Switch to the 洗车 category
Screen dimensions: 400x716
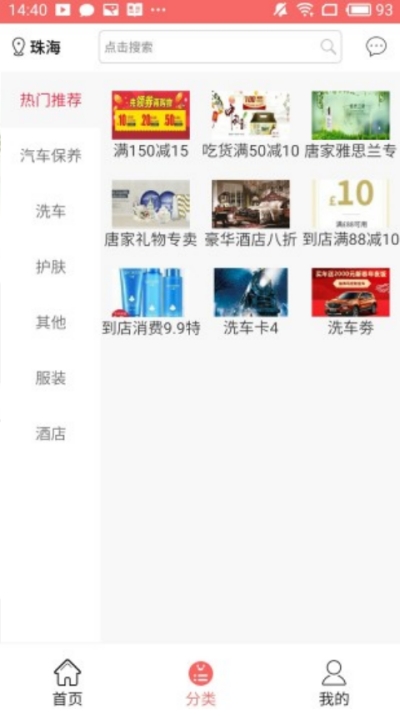point(50,211)
